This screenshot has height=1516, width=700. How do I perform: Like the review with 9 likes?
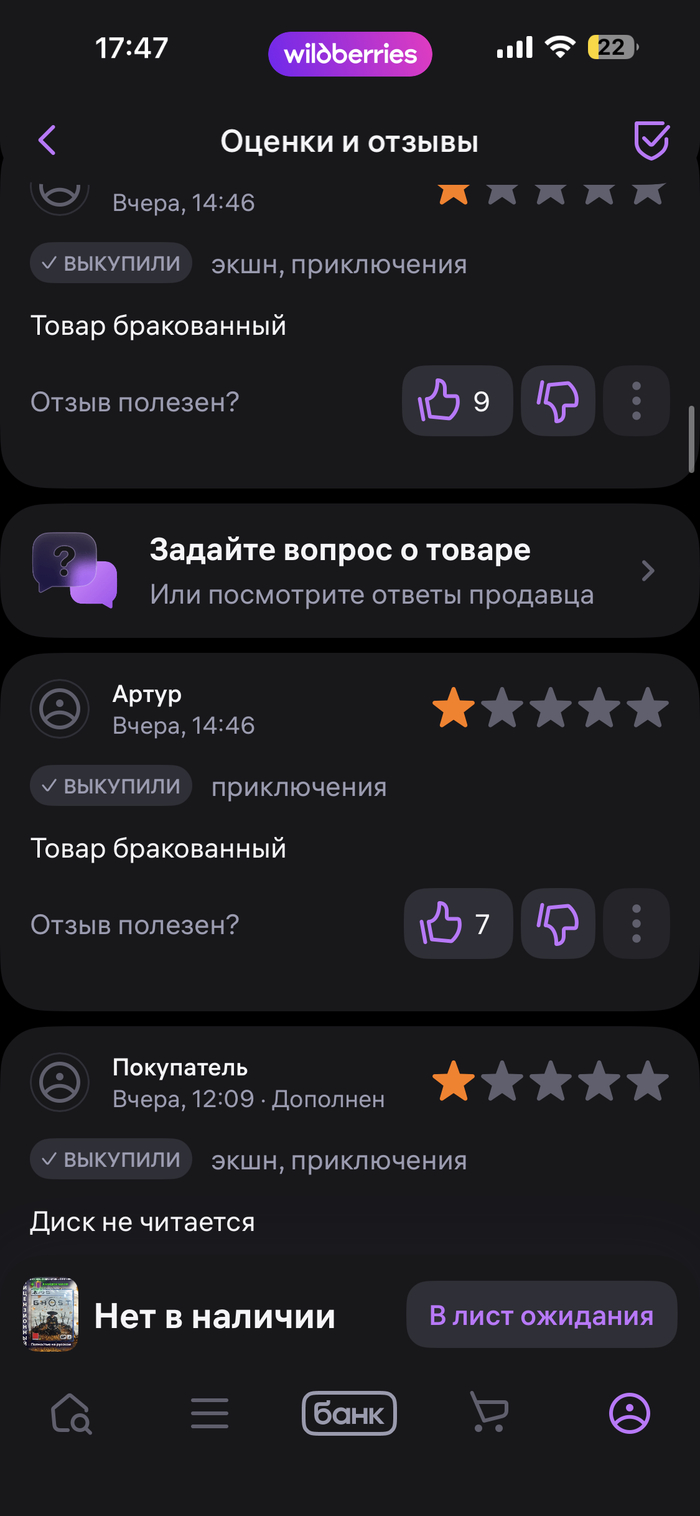point(457,402)
